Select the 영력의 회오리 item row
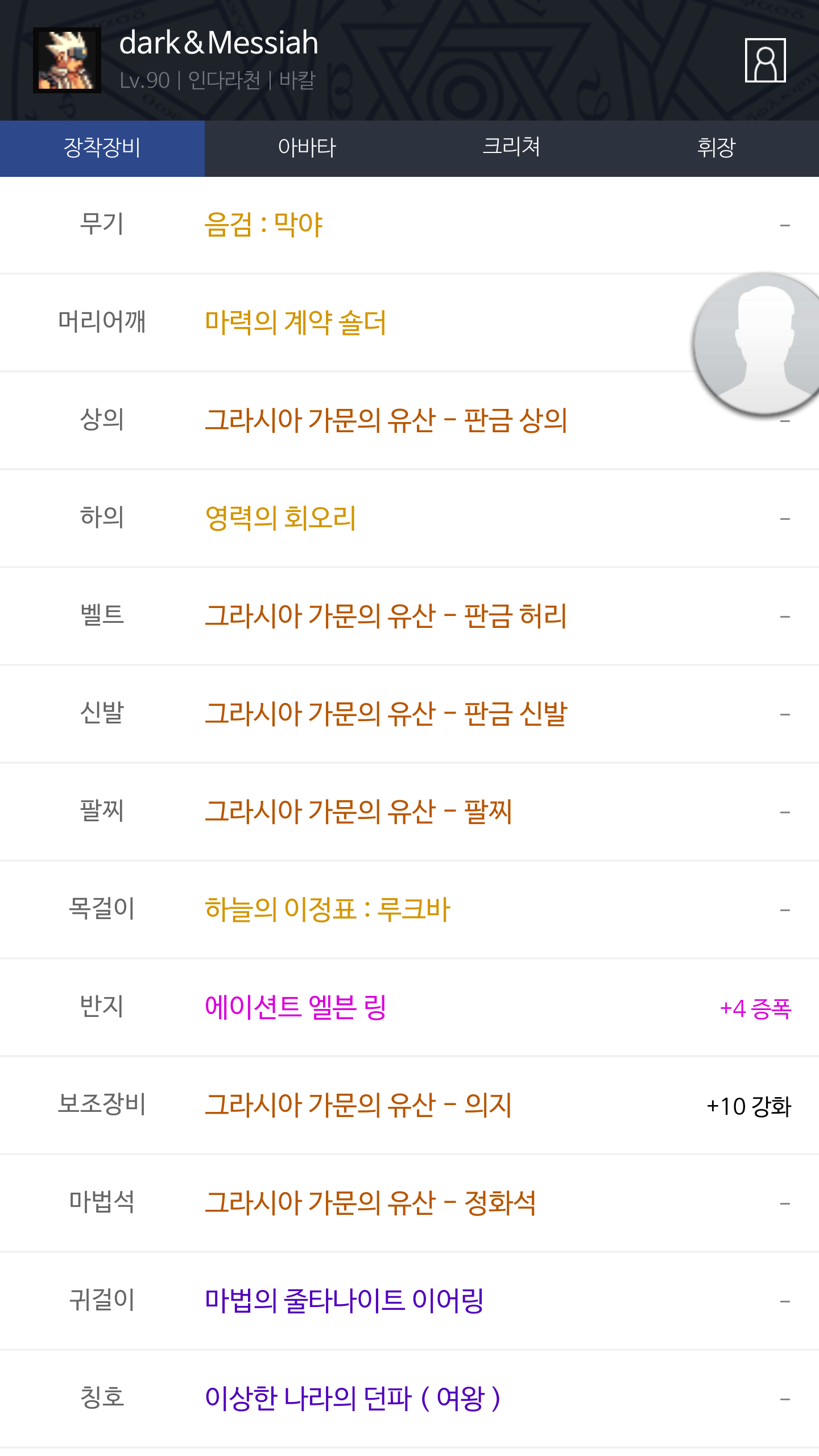This screenshot has width=819, height=1456. [280, 518]
